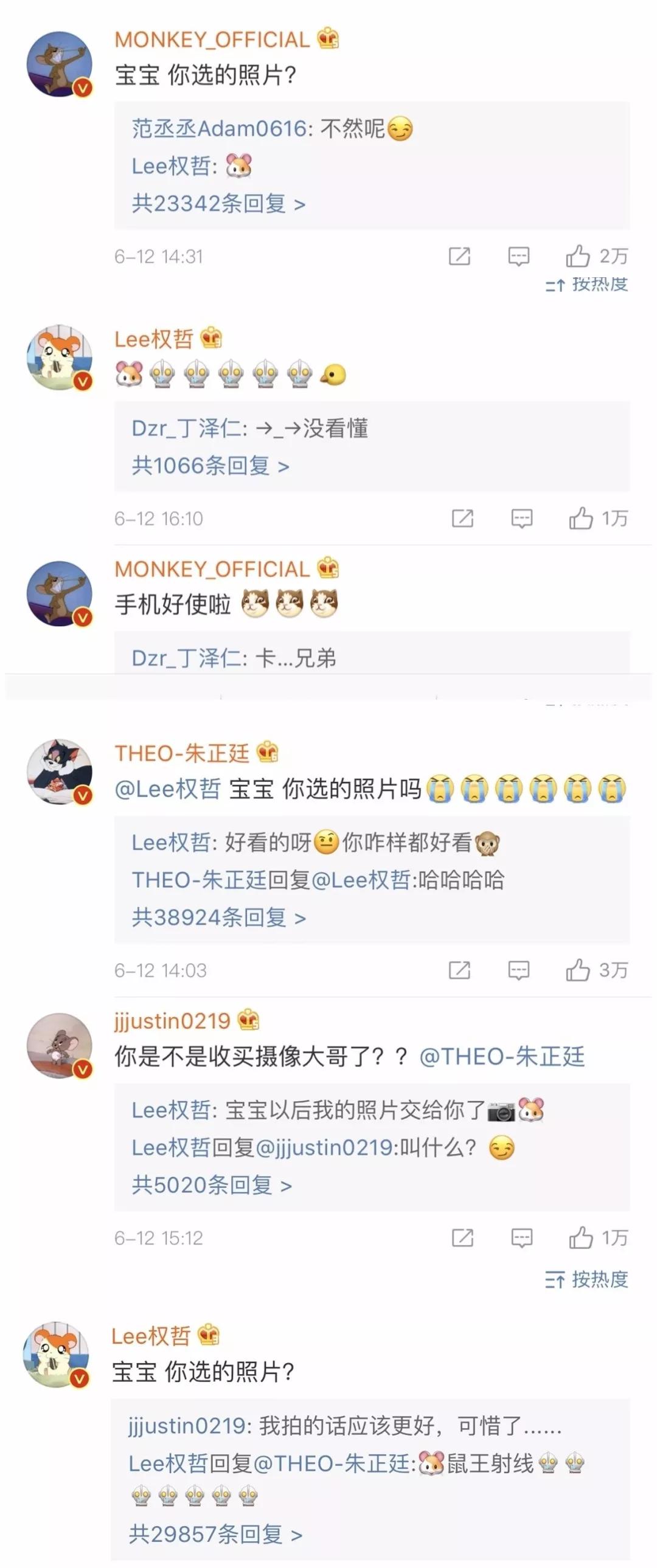Click the crown badge beside MONKEY_OFFICIAL's name
The height and width of the screenshot is (1568, 657).
click(x=327, y=40)
